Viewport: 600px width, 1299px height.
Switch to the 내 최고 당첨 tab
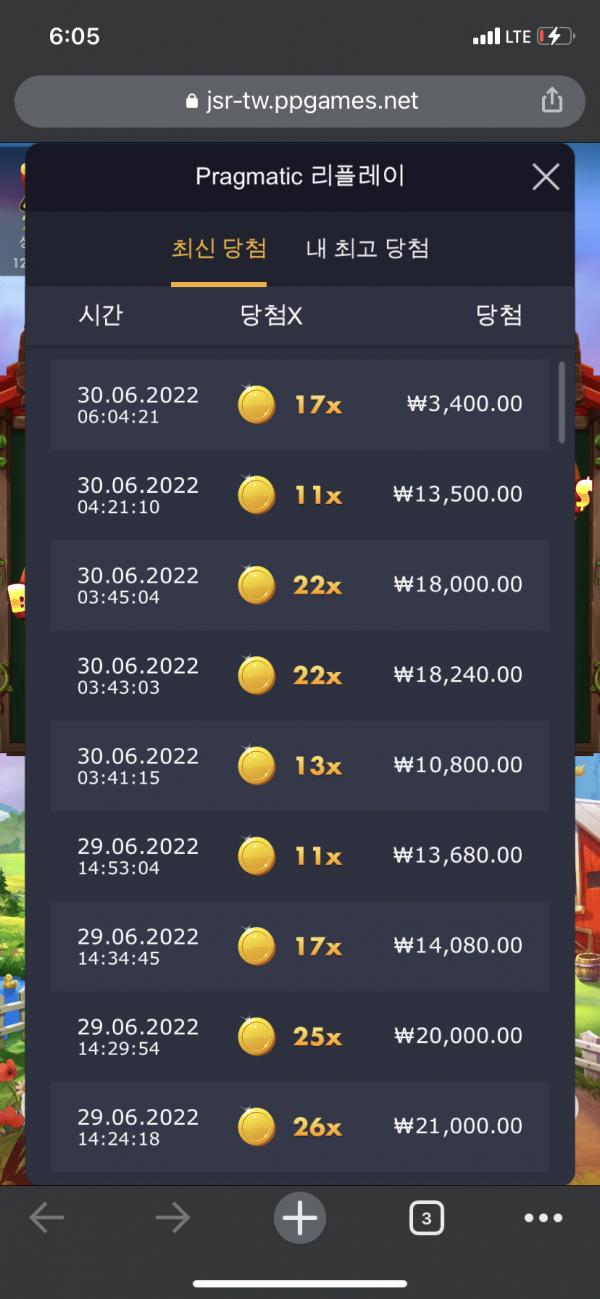point(367,249)
